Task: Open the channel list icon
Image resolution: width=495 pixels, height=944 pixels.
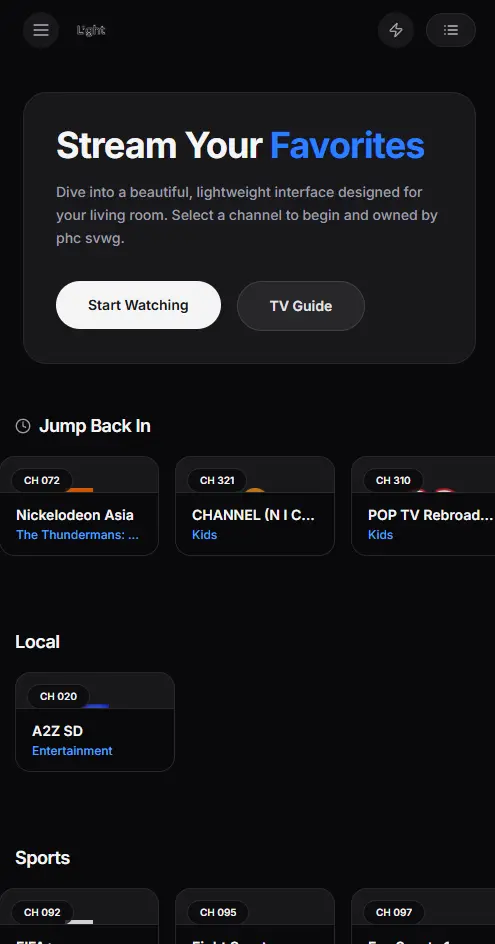Action: tap(451, 30)
